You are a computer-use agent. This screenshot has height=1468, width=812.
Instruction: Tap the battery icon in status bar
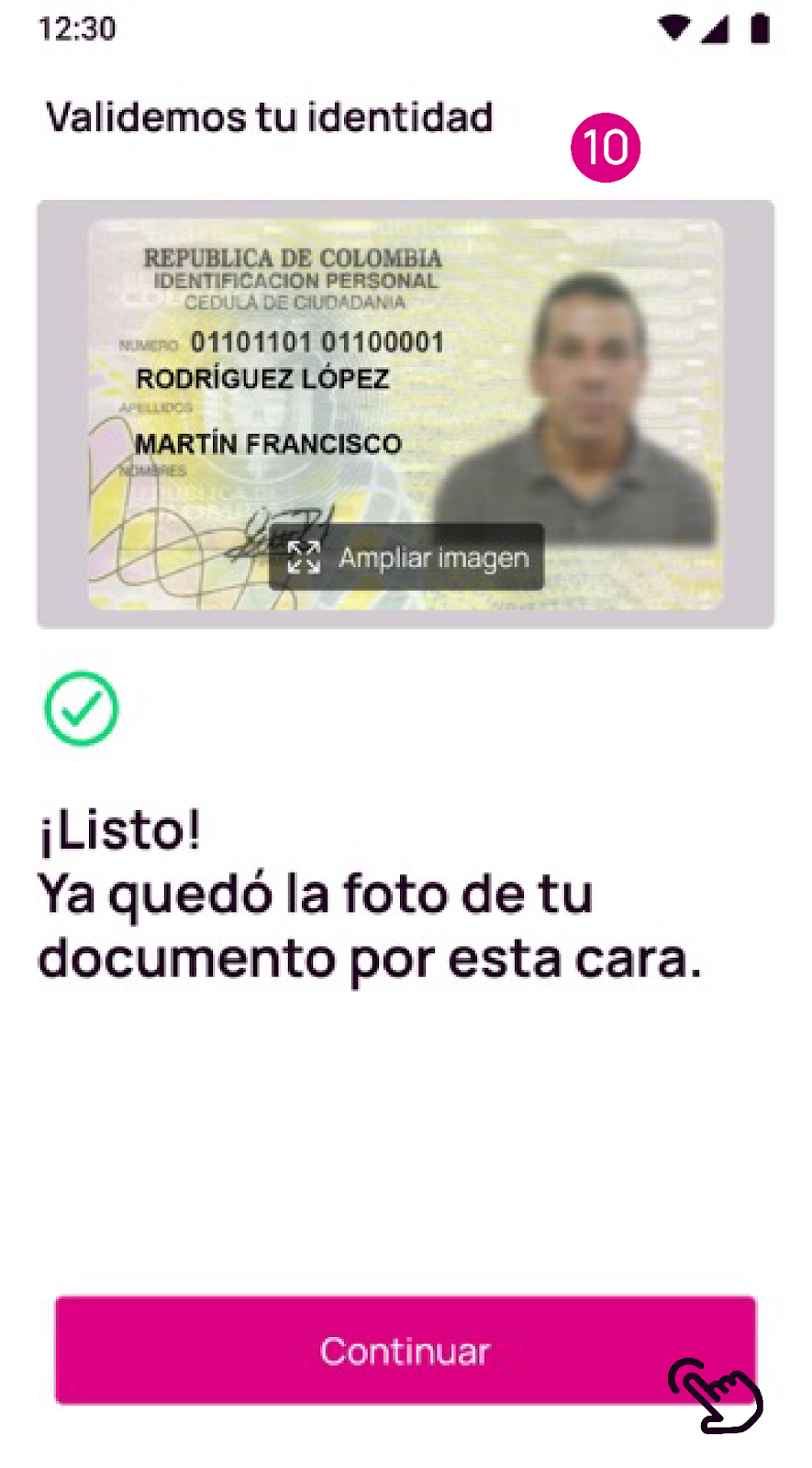[x=759, y=29]
